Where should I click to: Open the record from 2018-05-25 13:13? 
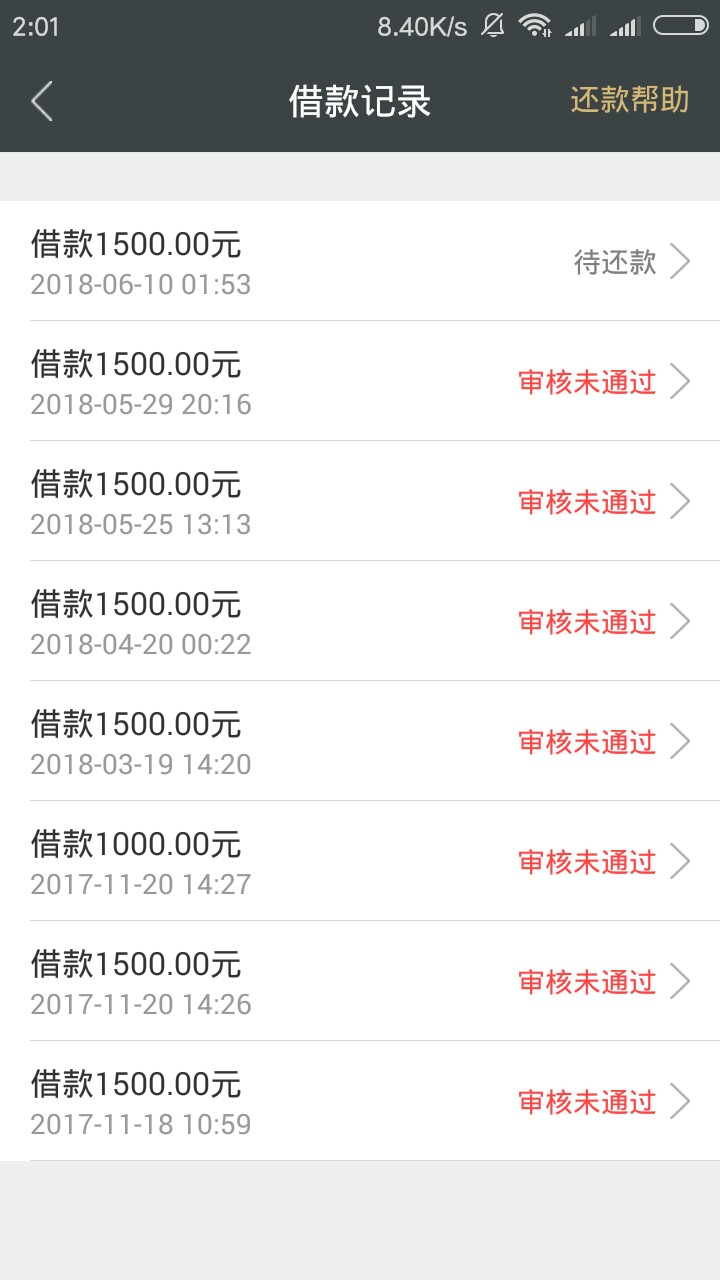tap(360, 502)
